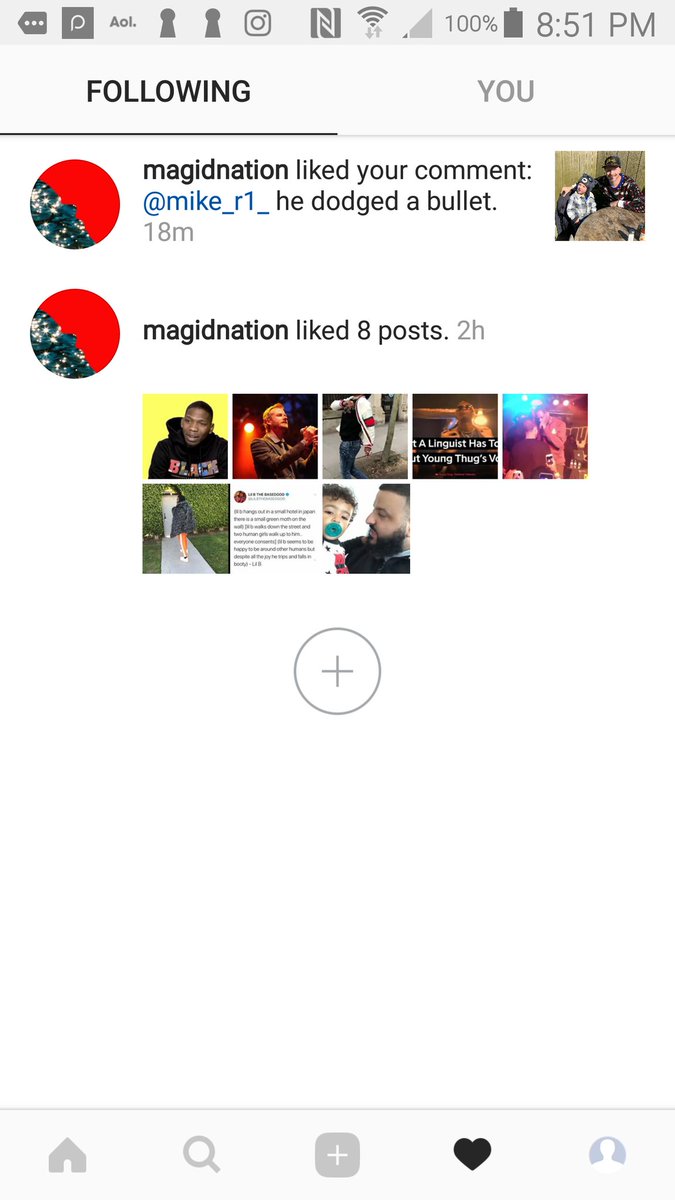Open the liked post of a singer on a red stage
The height and width of the screenshot is (1200, 675).
pyautogui.click(x=275, y=436)
